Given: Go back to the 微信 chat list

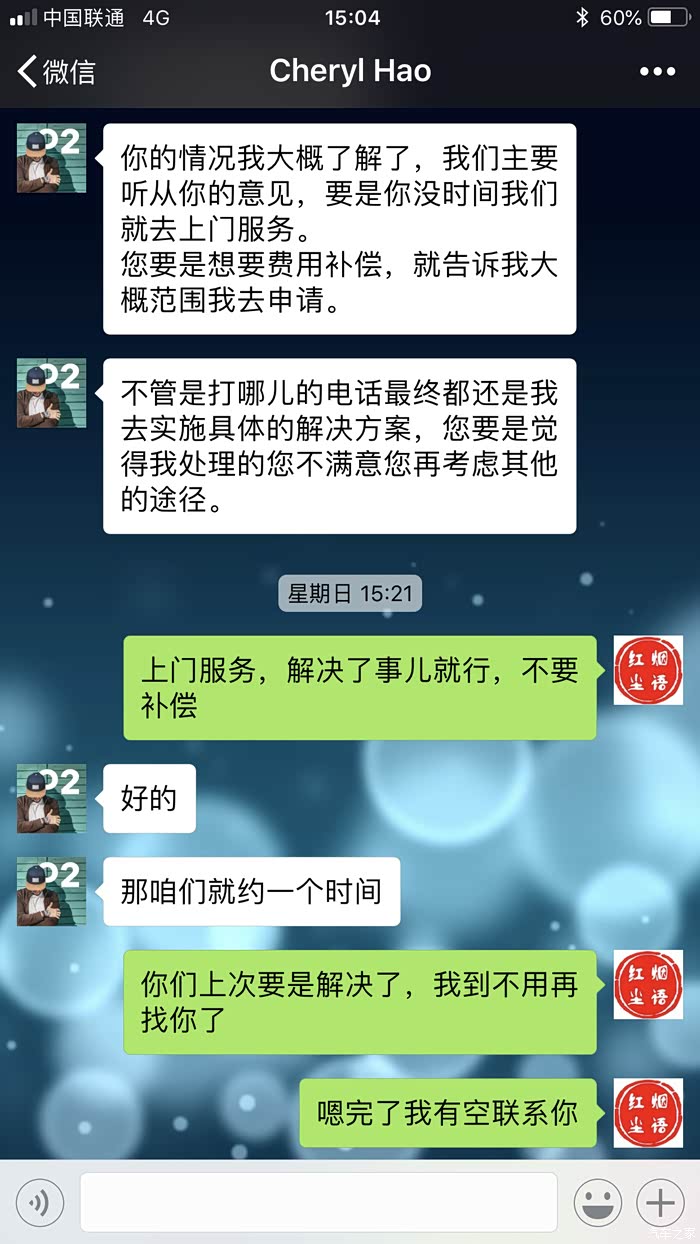Looking at the screenshot, I should tap(56, 72).
